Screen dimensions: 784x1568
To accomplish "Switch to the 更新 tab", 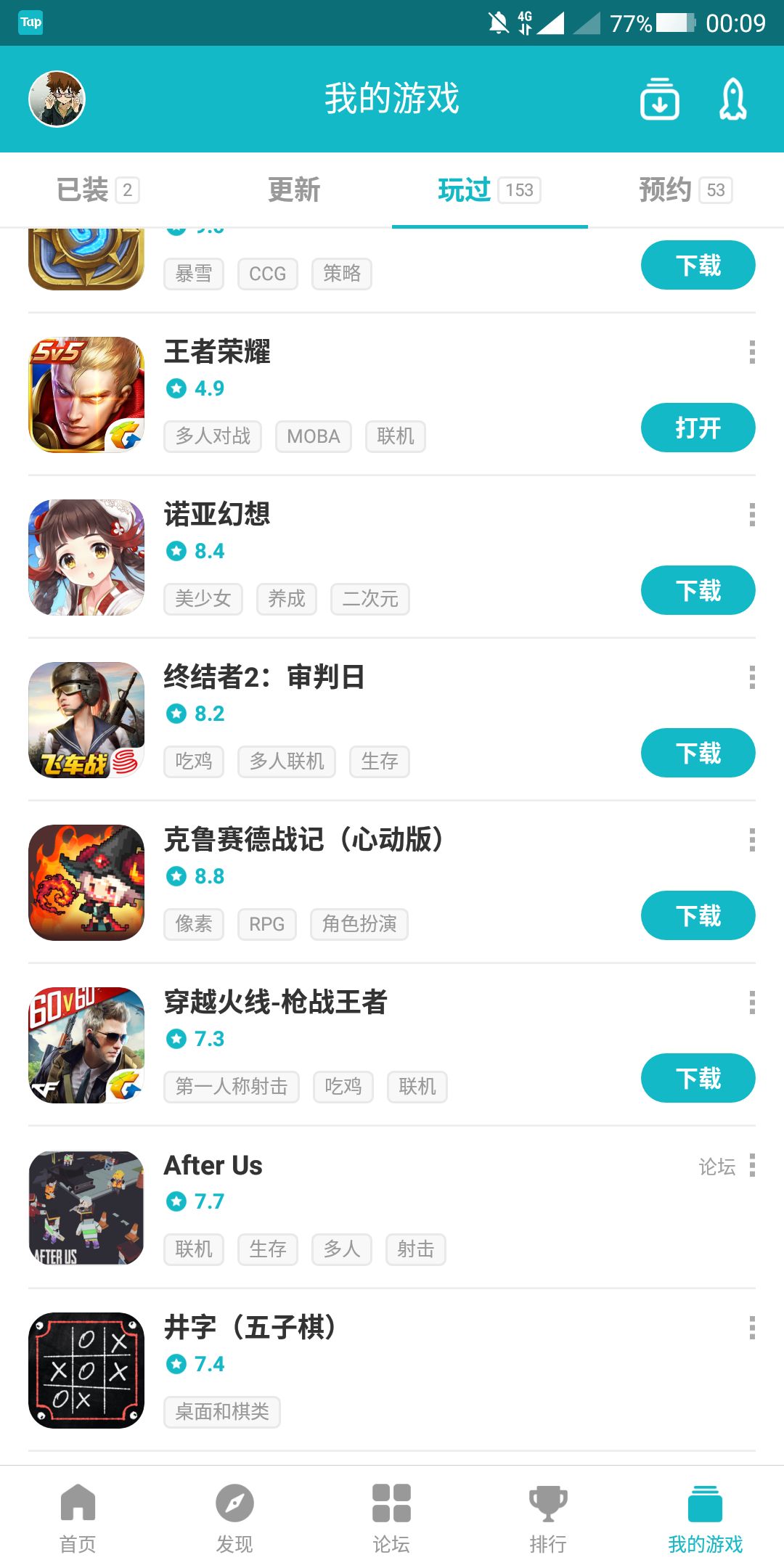I will [x=294, y=190].
